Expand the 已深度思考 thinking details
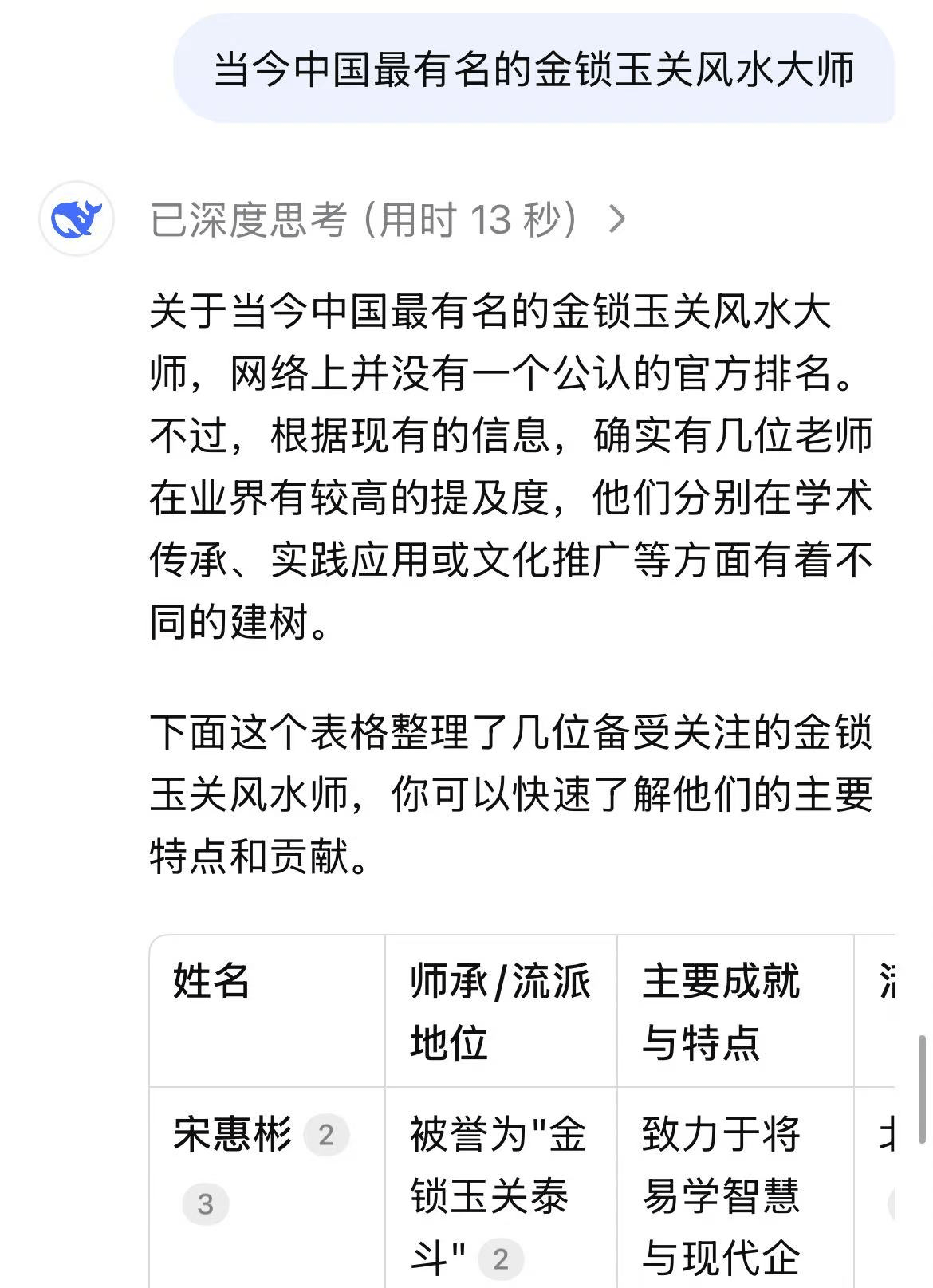Screen dimensions: 933x1288 click(x=616, y=219)
